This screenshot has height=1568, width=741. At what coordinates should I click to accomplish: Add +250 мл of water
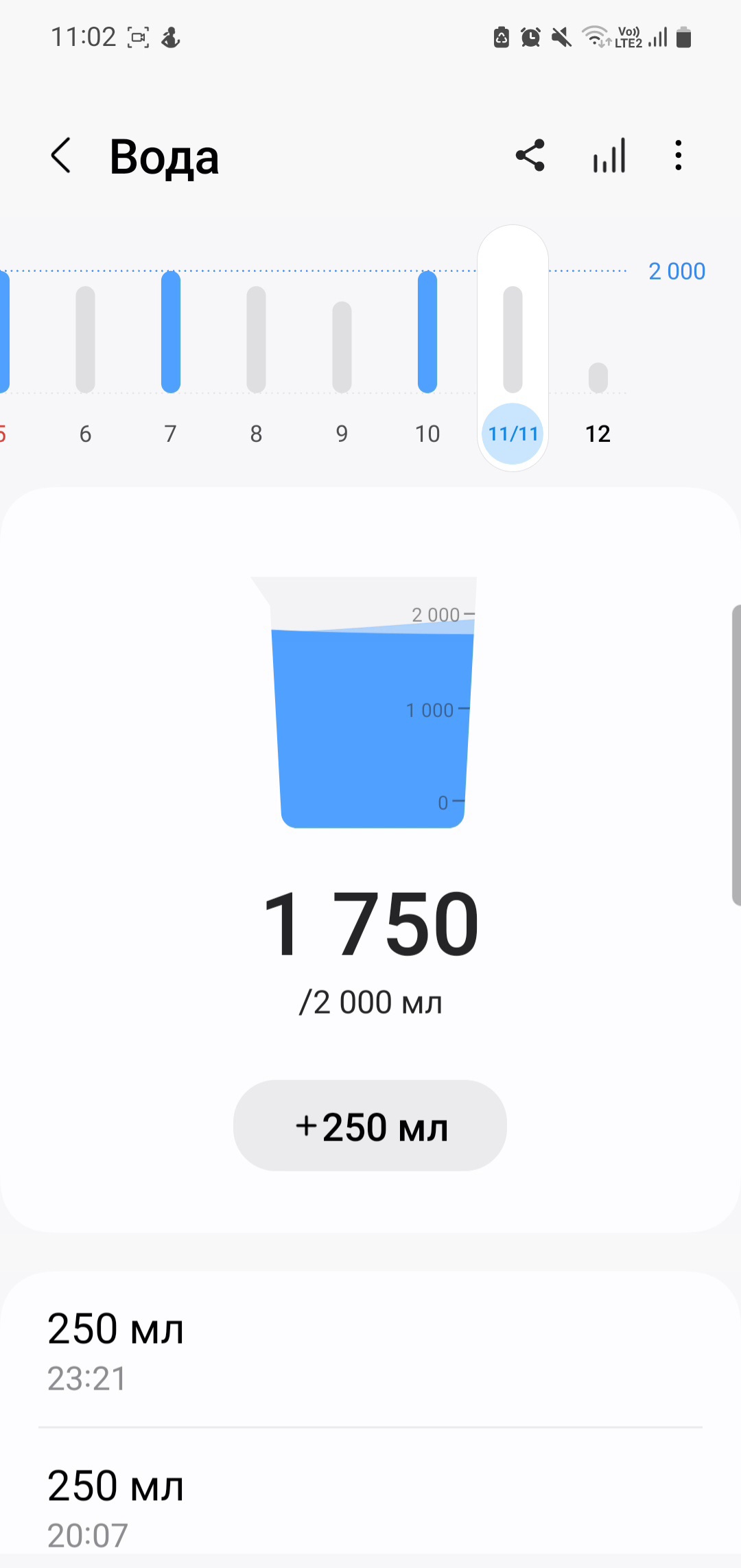[370, 1125]
